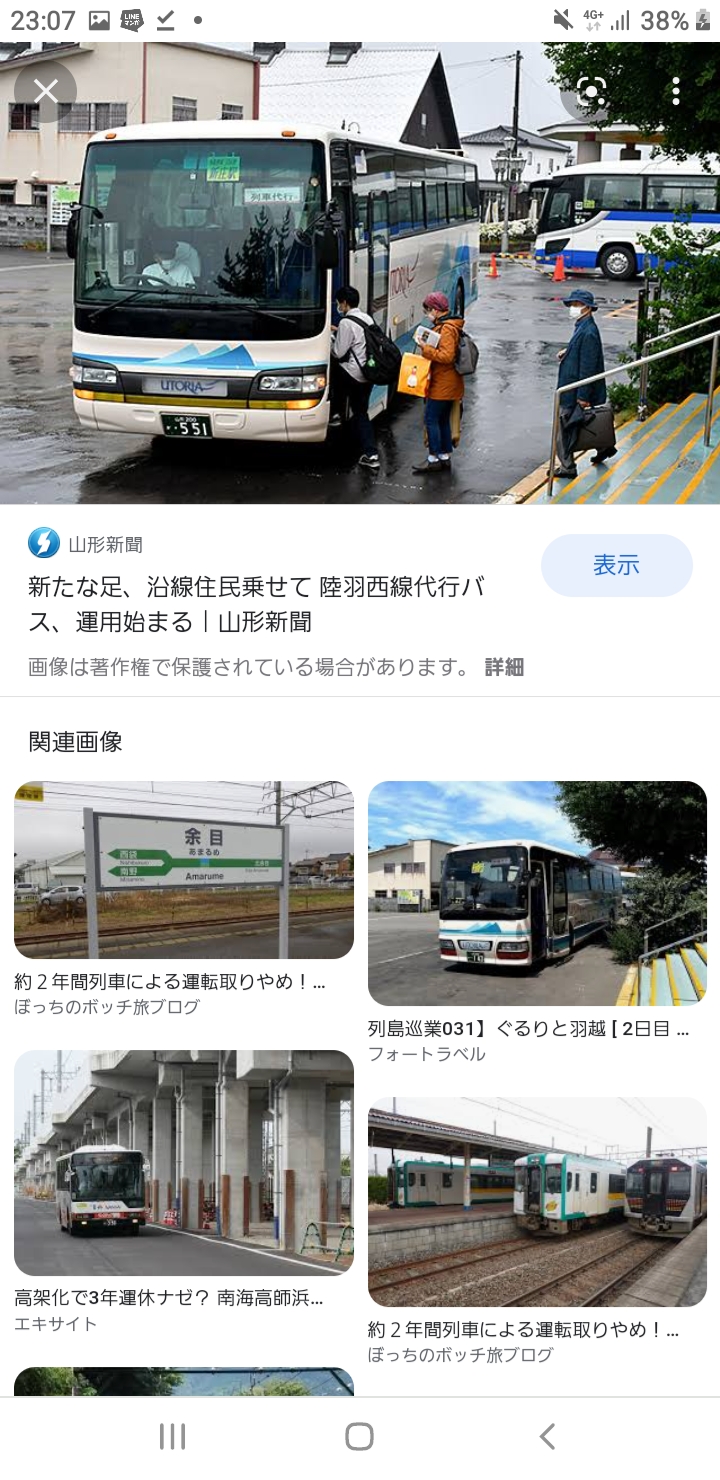Go back with system back button
The width and height of the screenshot is (720, 1480).
547,1437
